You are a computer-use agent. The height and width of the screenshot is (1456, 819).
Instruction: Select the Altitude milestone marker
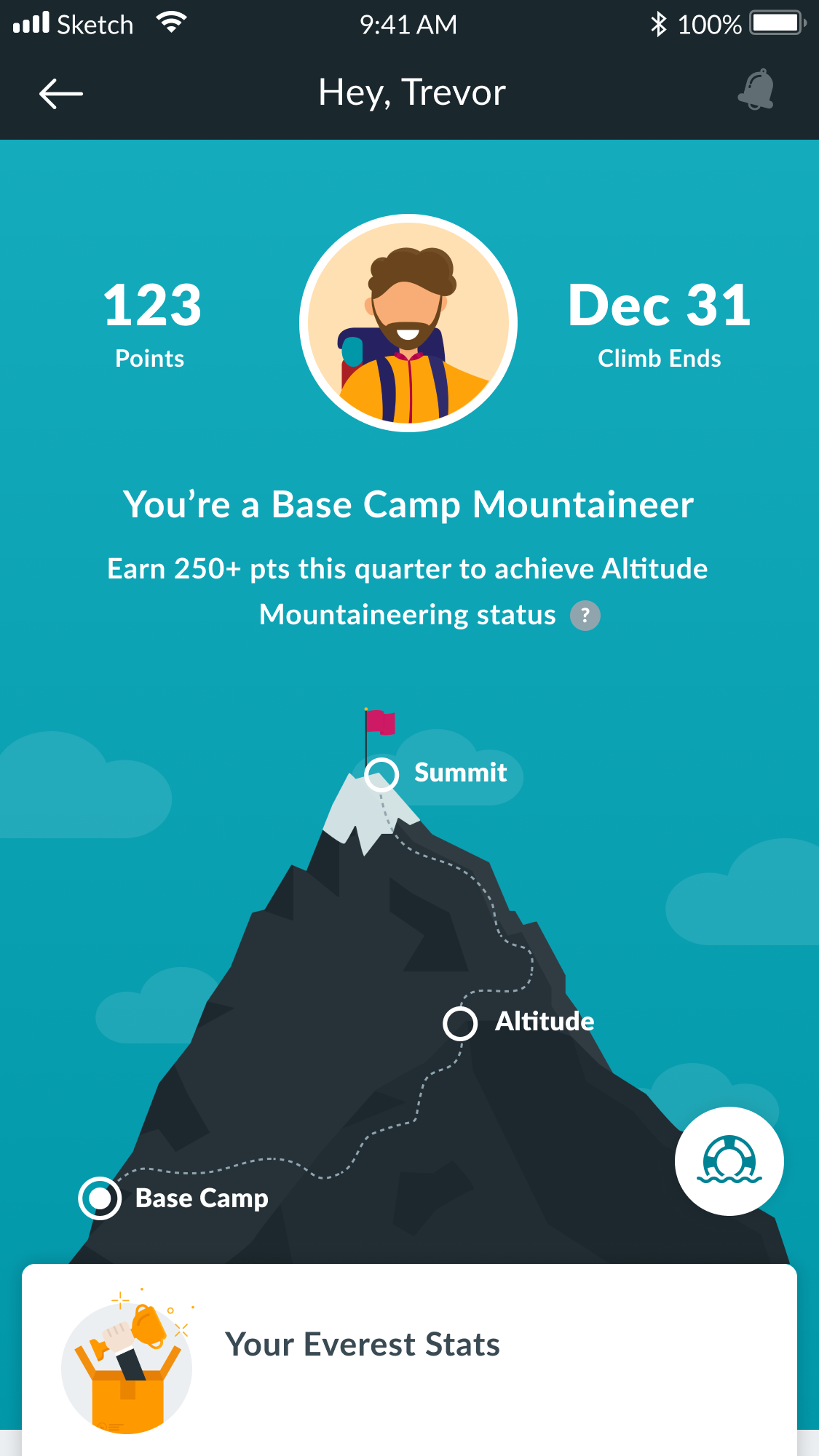tap(460, 1023)
